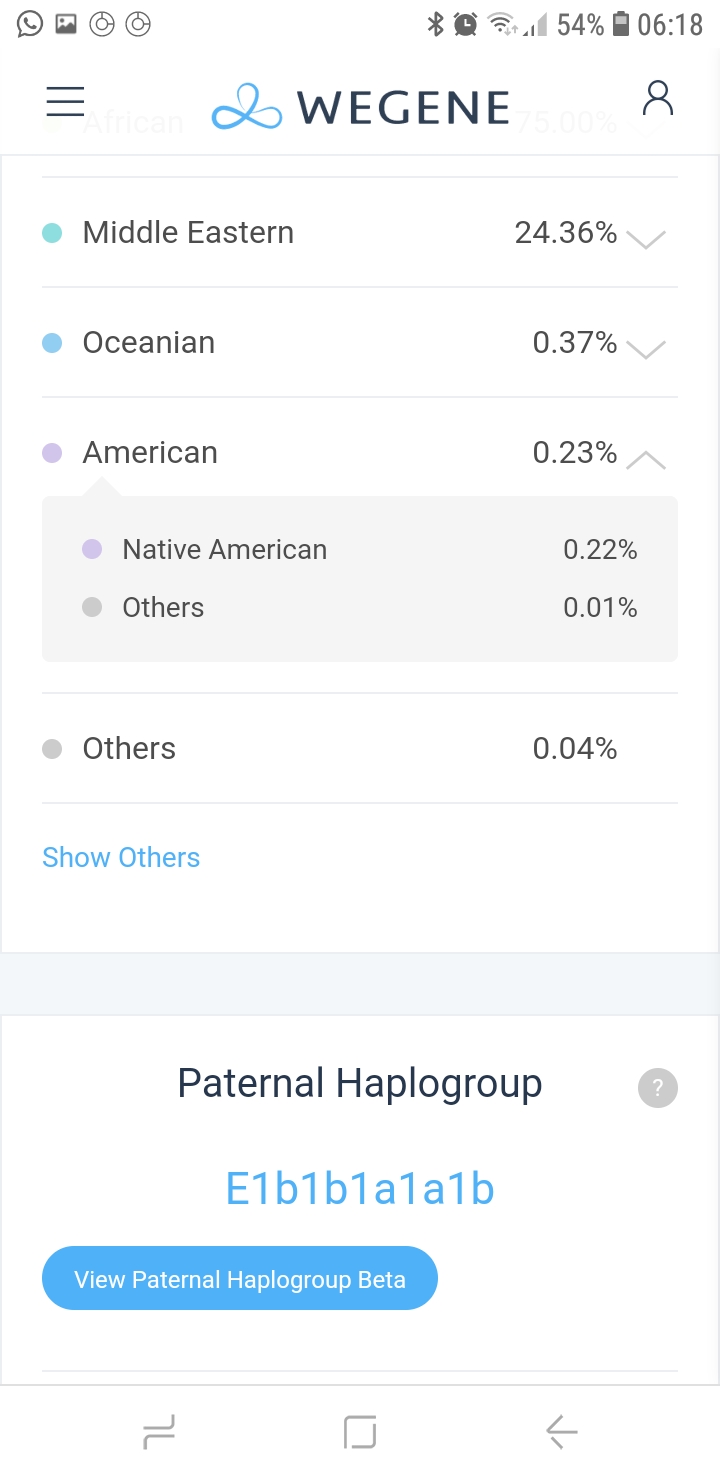Screen dimensions: 720x1480
Task: Select haplogroup E1b1b1a1a1b link
Action: pos(360,1189)
